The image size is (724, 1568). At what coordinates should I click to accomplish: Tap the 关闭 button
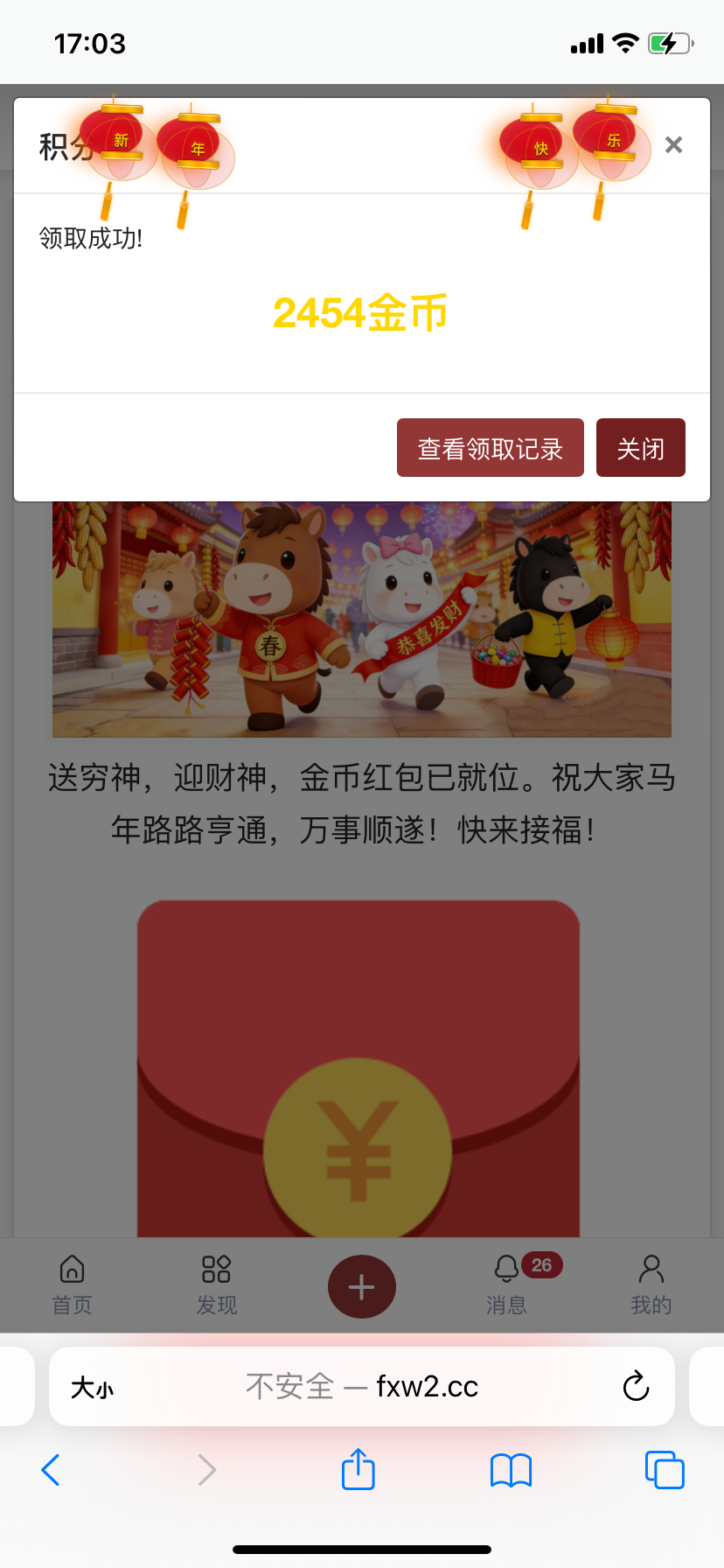point(640,448)
